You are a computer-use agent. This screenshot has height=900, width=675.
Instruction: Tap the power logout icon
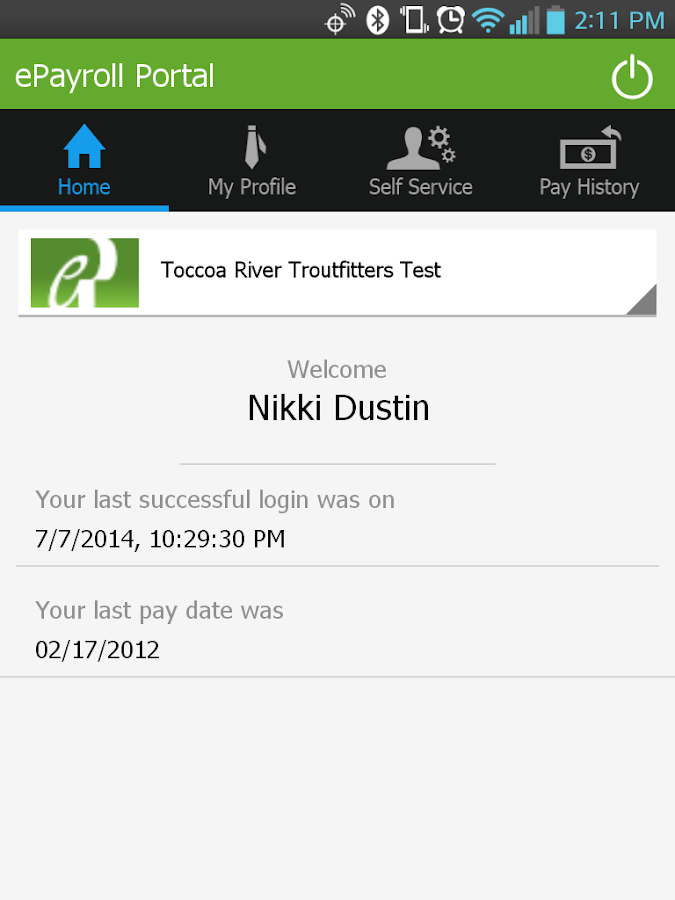point(632,77)
